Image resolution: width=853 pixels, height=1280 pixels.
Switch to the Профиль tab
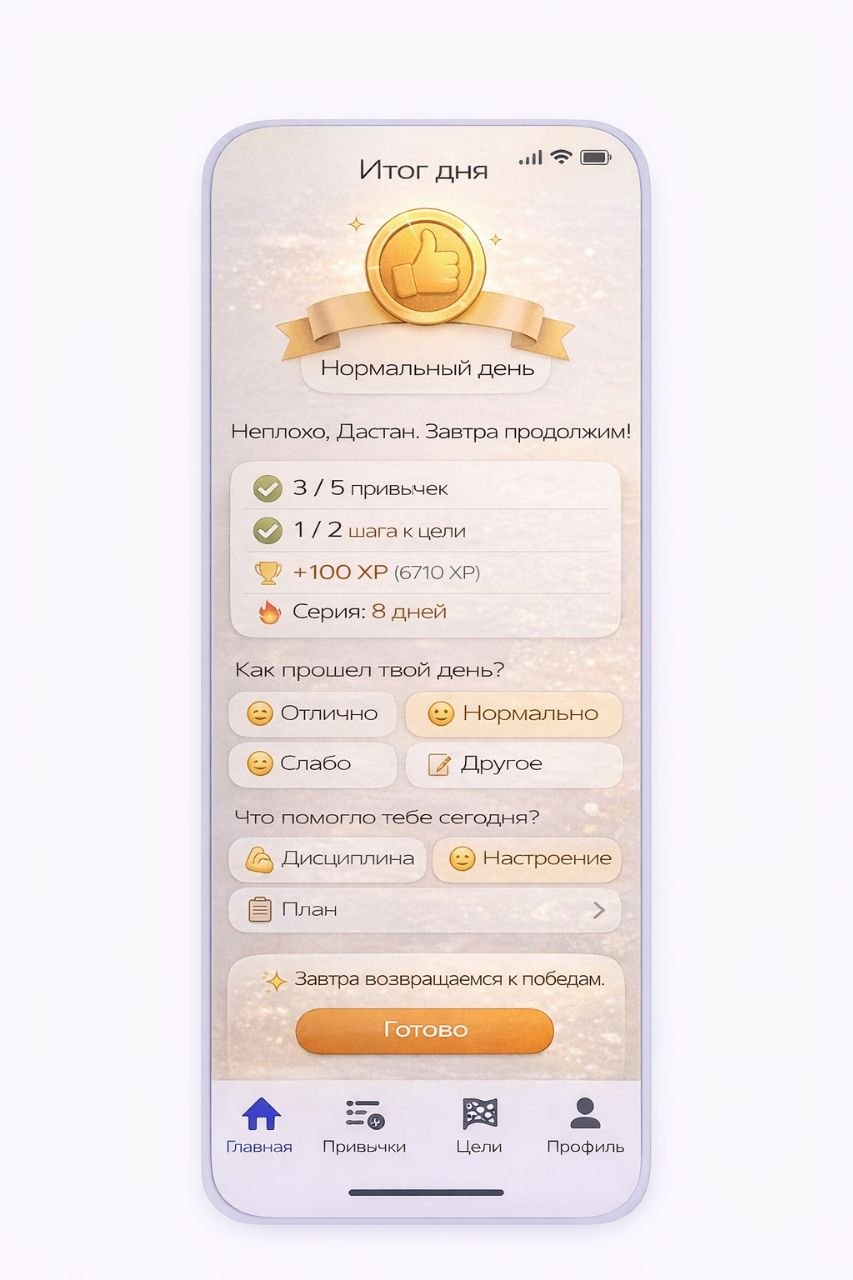(585, 1126)
